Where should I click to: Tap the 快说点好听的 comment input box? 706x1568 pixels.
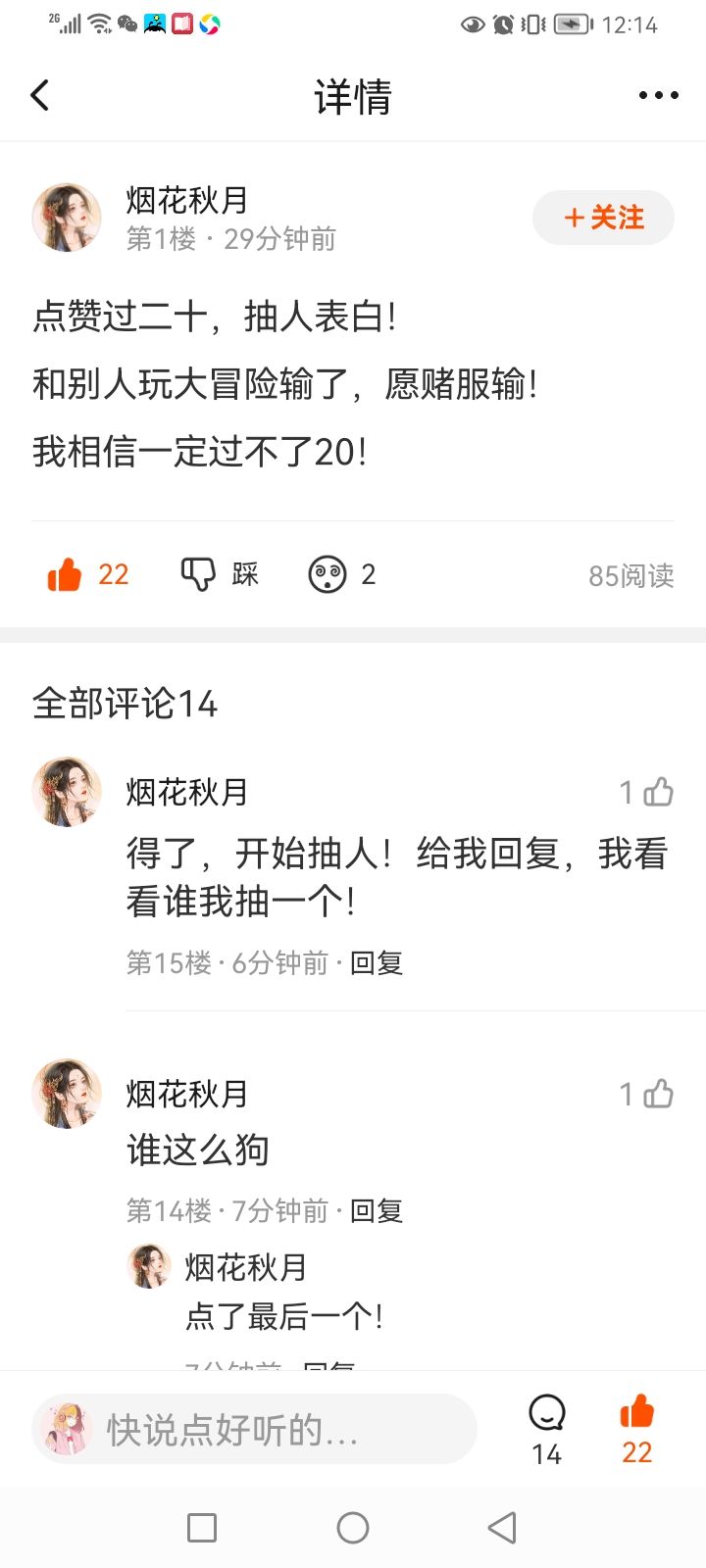pos(254,1430)
